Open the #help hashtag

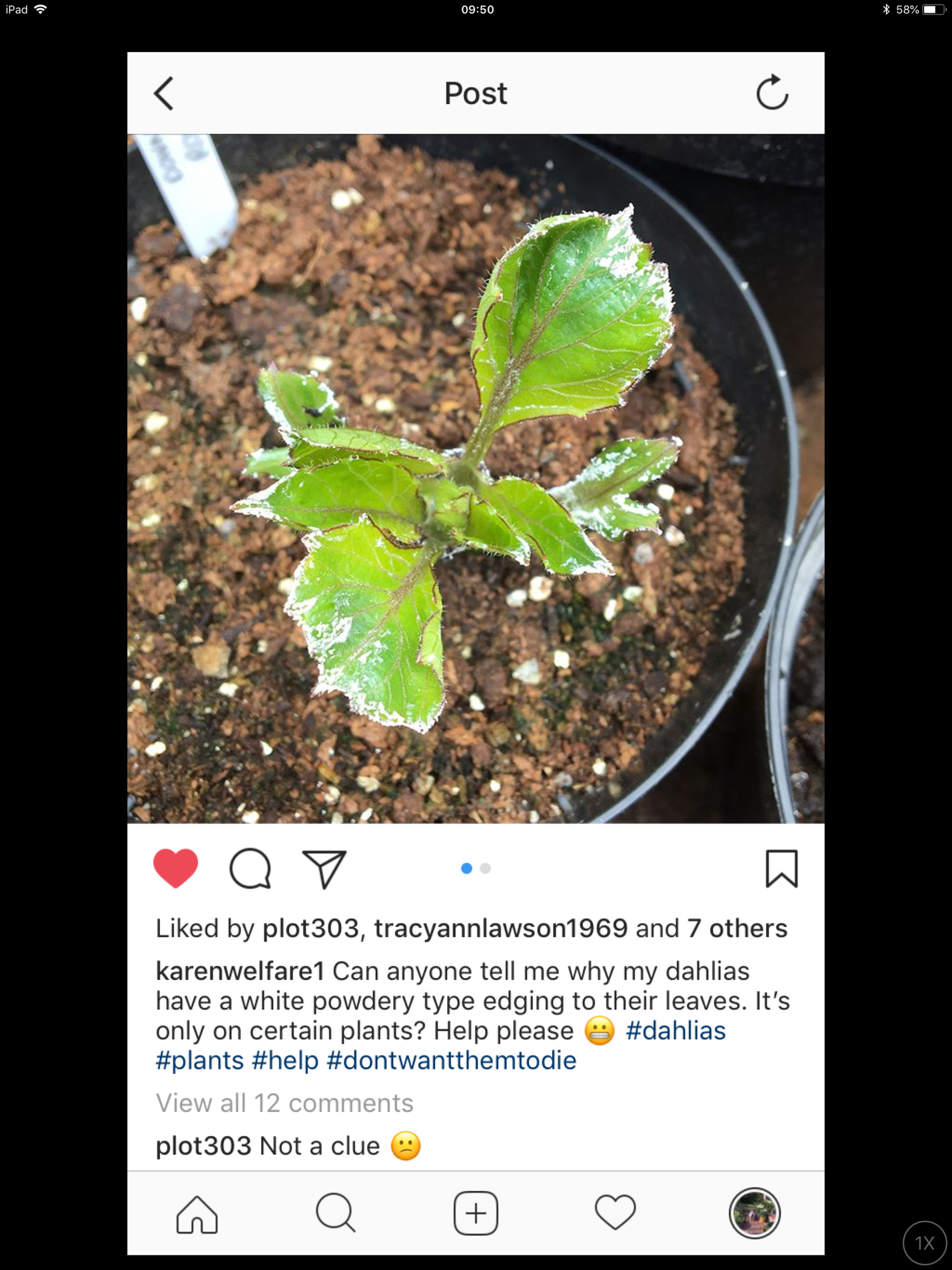[x=285, y=1060]
